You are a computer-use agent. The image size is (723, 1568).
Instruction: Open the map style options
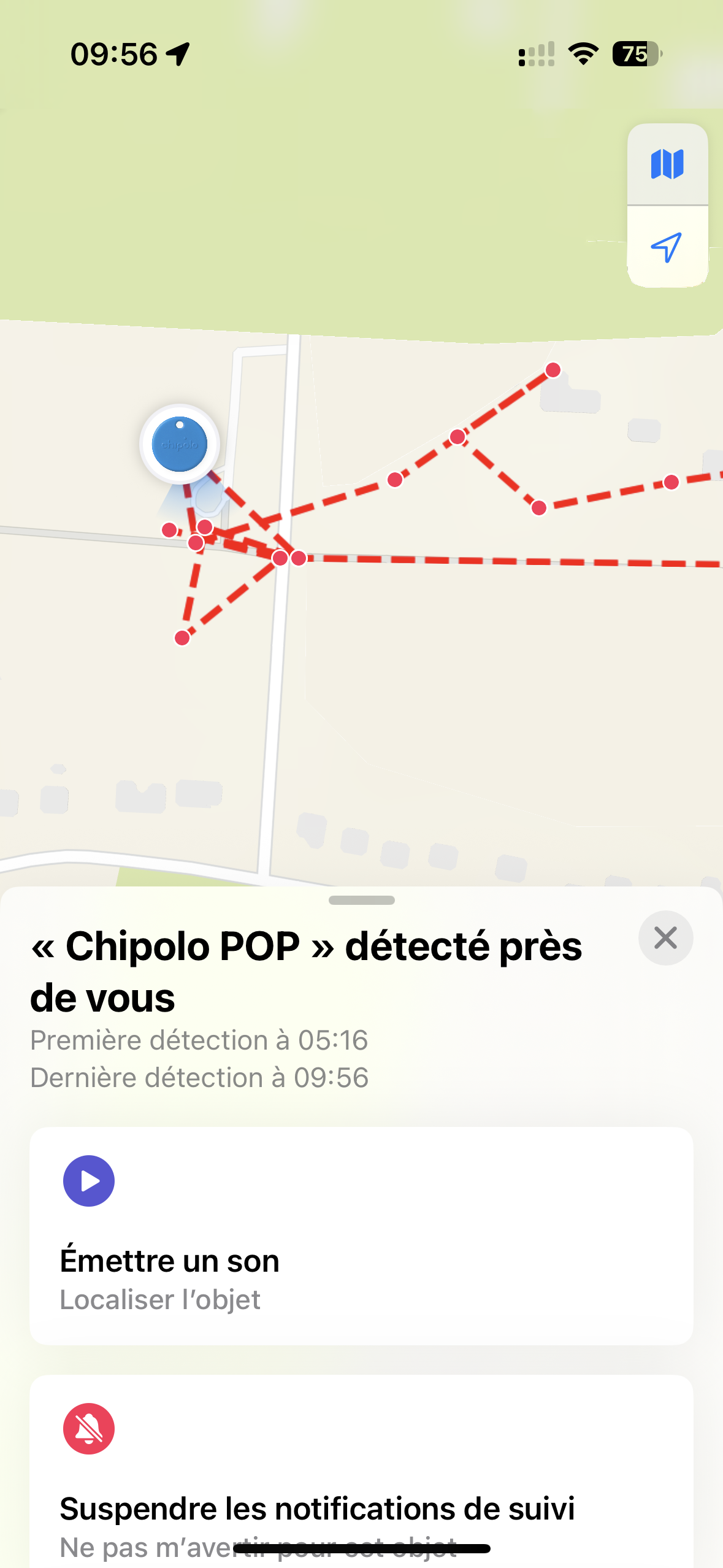(x=667, y=164)
